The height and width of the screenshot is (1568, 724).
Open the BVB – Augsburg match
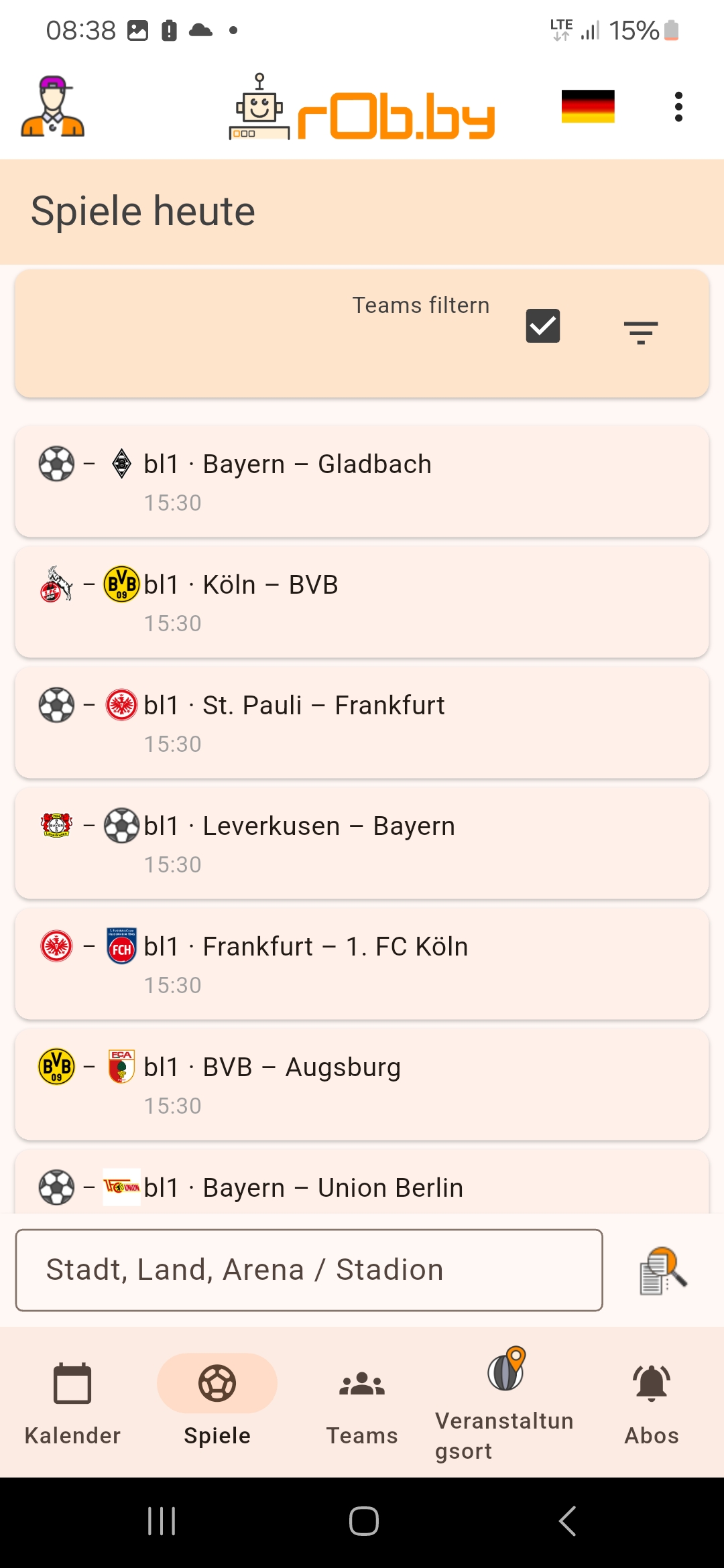[x=362, y=1084]
